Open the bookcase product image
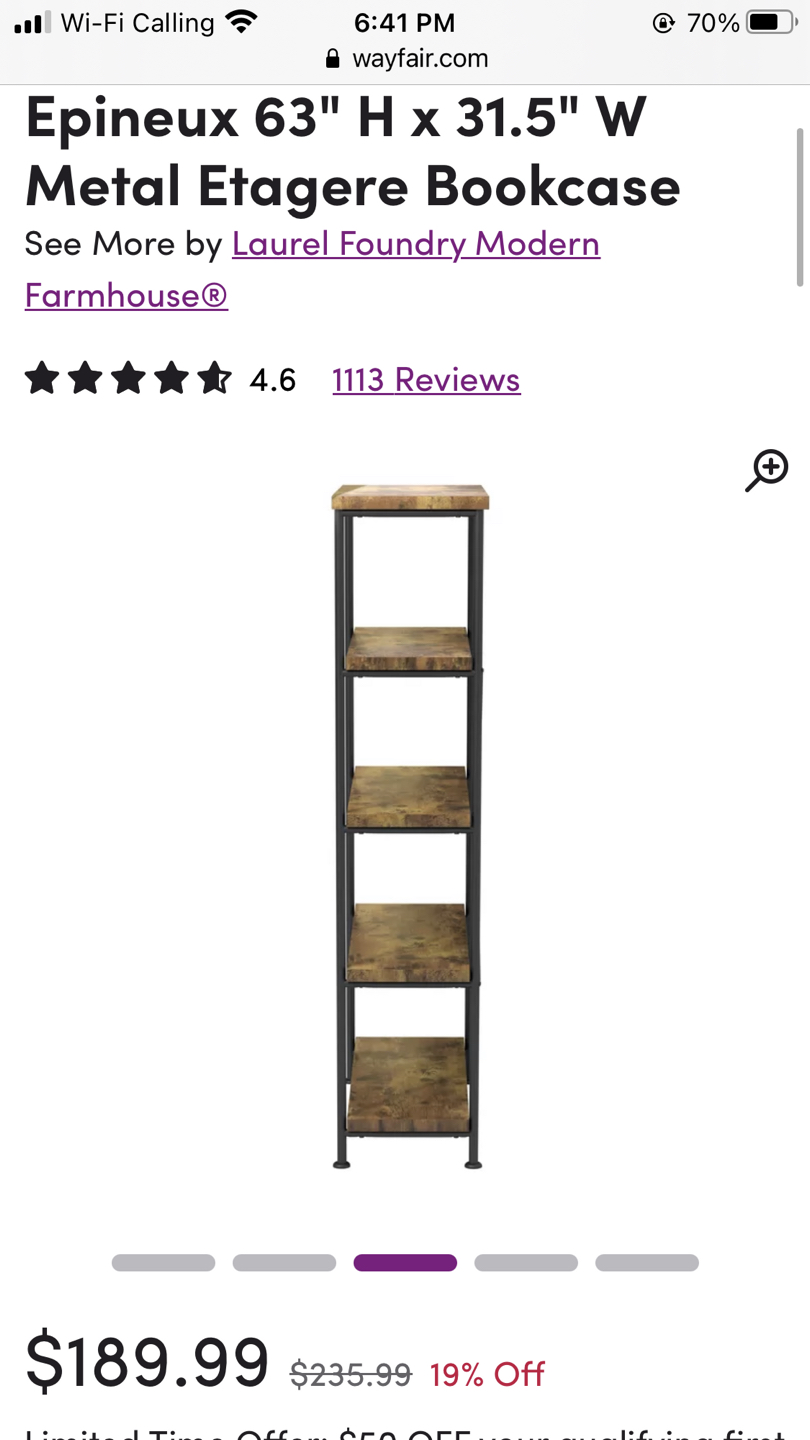The image size is (810, 1440). tap(408, 825)
